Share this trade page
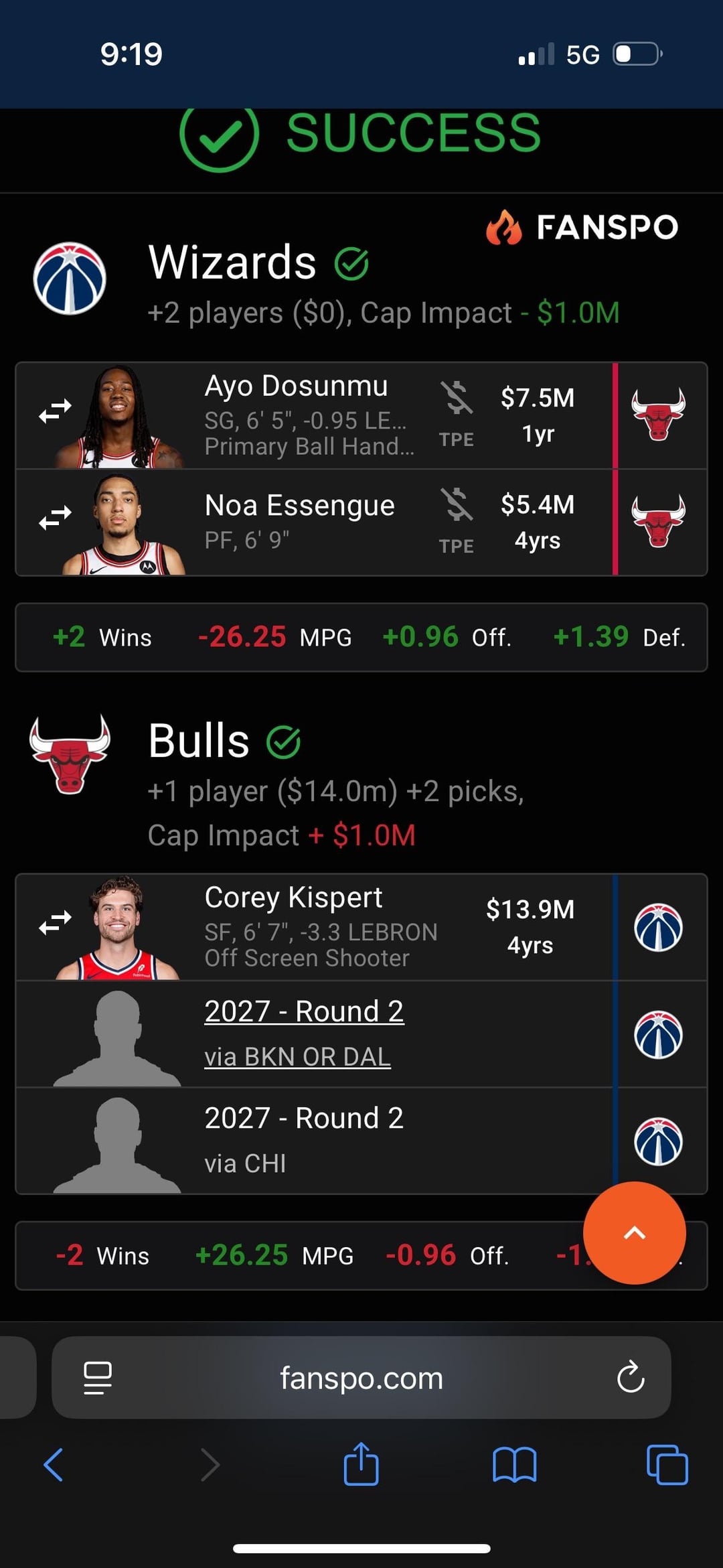Image resolution: width=723 pixels, height=1568 pixels. [361, 1465]
